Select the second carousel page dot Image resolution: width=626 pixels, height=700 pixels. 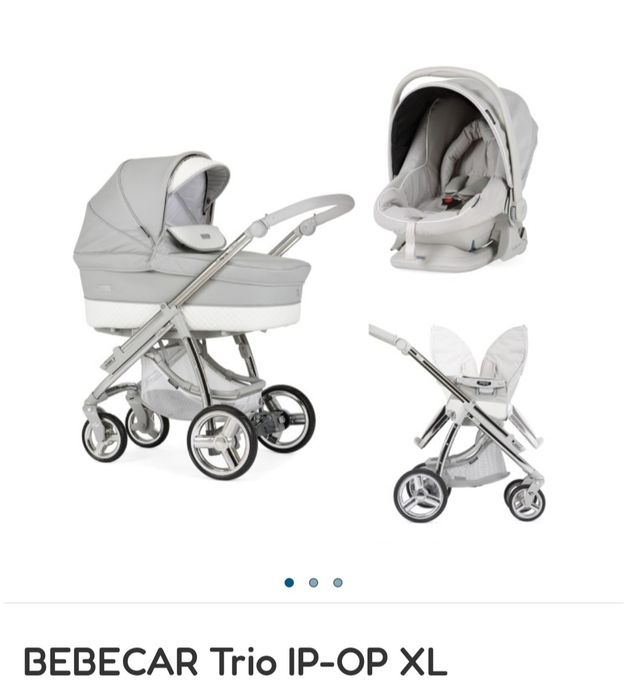click(313, 582)
